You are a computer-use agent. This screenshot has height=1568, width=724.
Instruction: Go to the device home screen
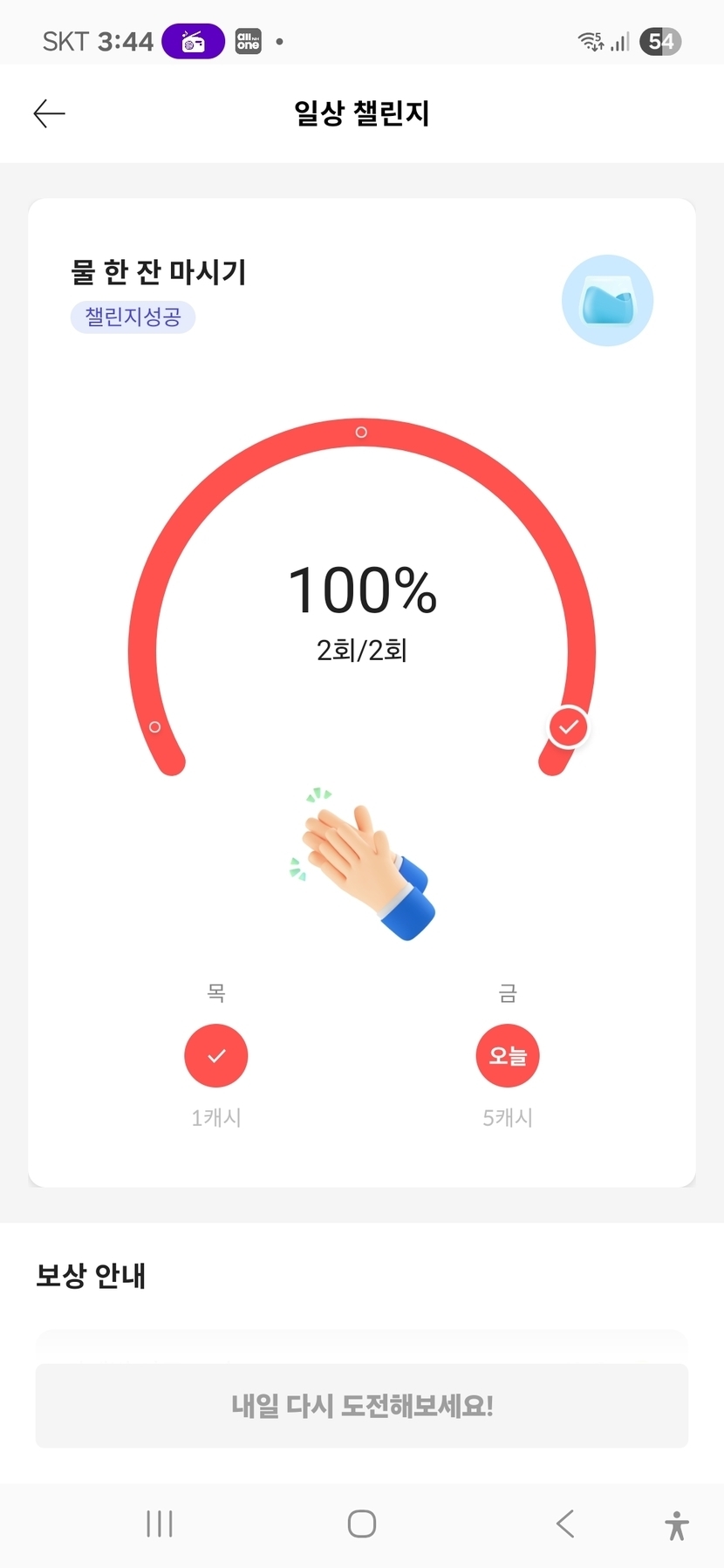click(362, 1524)
